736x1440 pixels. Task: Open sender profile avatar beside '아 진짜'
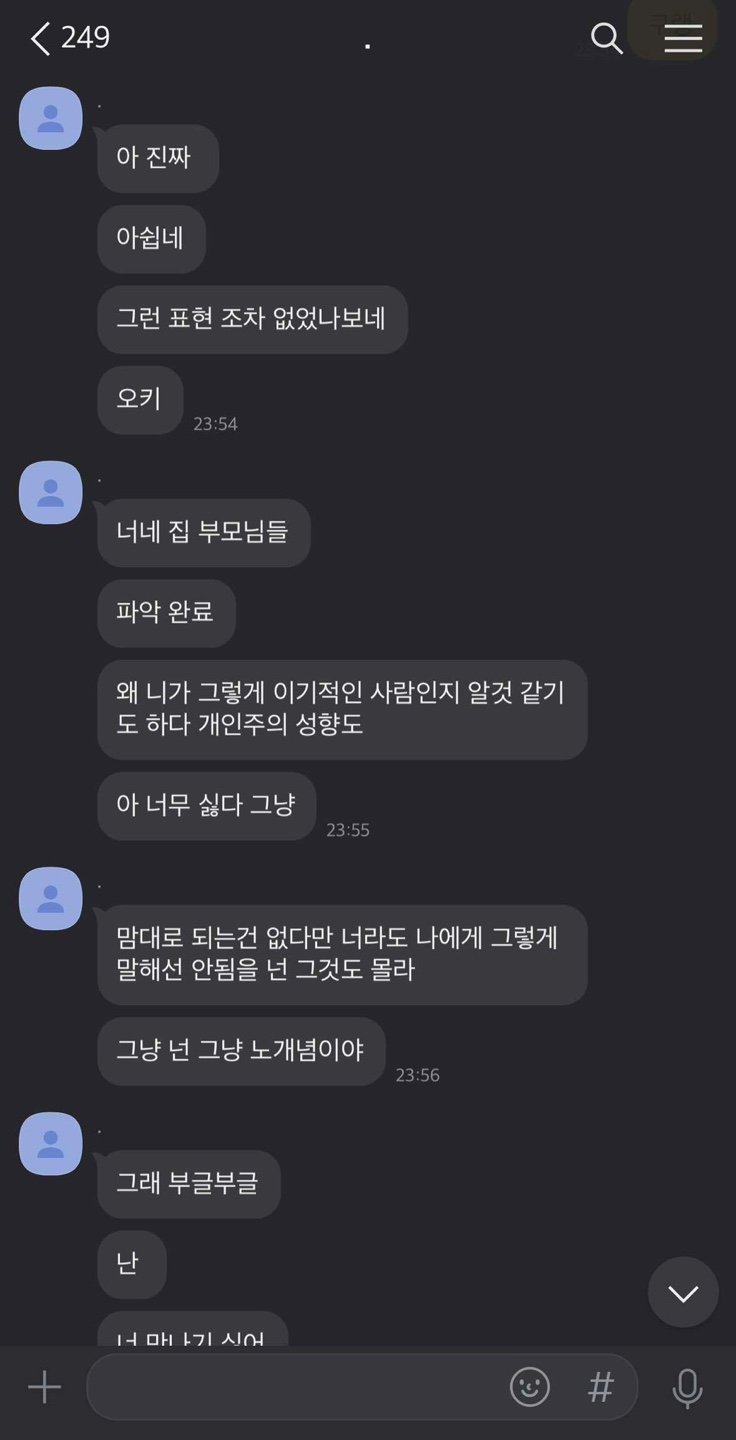[x=51, y=119]
